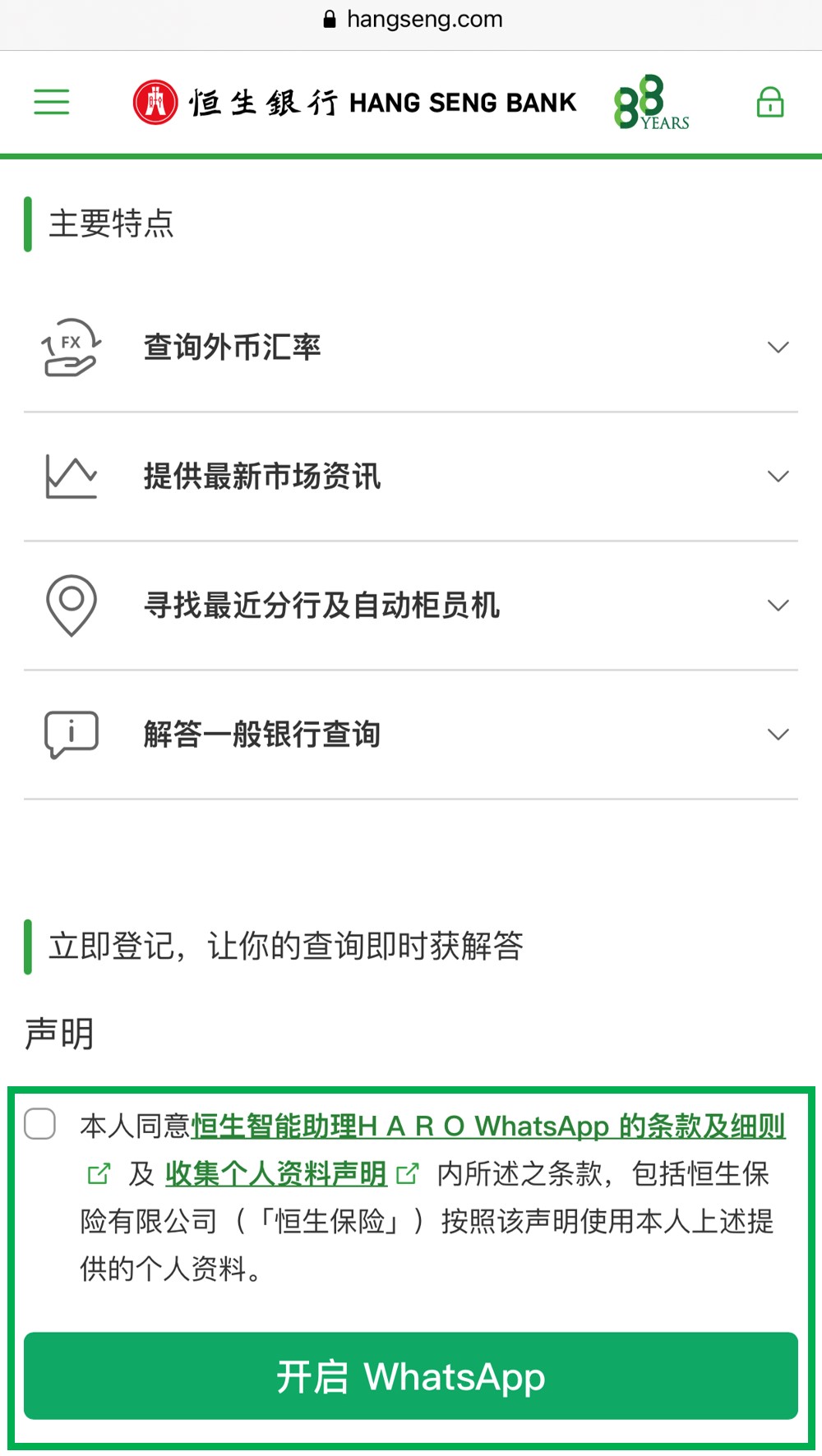Check the 本人同意 declaration checkbox

pos(40,1124)
